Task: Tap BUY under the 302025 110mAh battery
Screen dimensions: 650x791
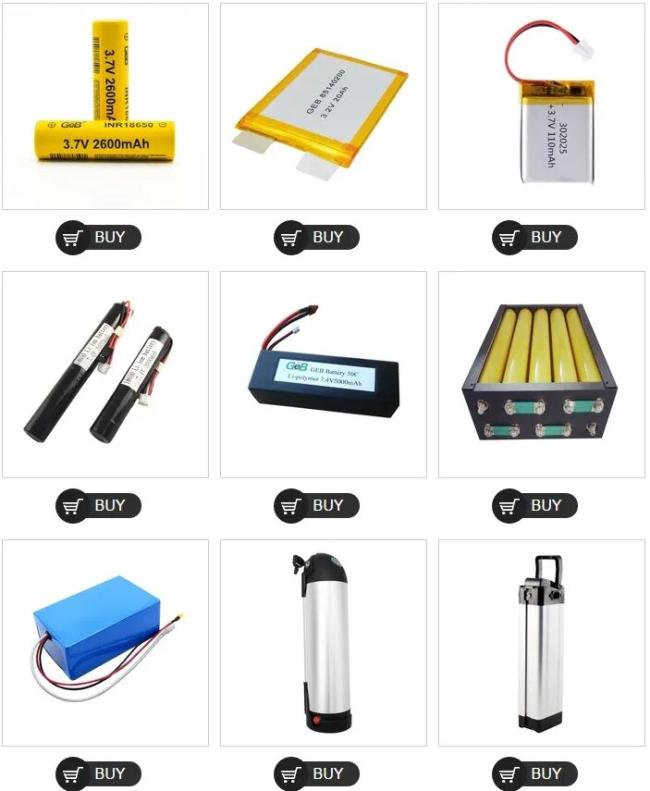Action: pos(534,238)
